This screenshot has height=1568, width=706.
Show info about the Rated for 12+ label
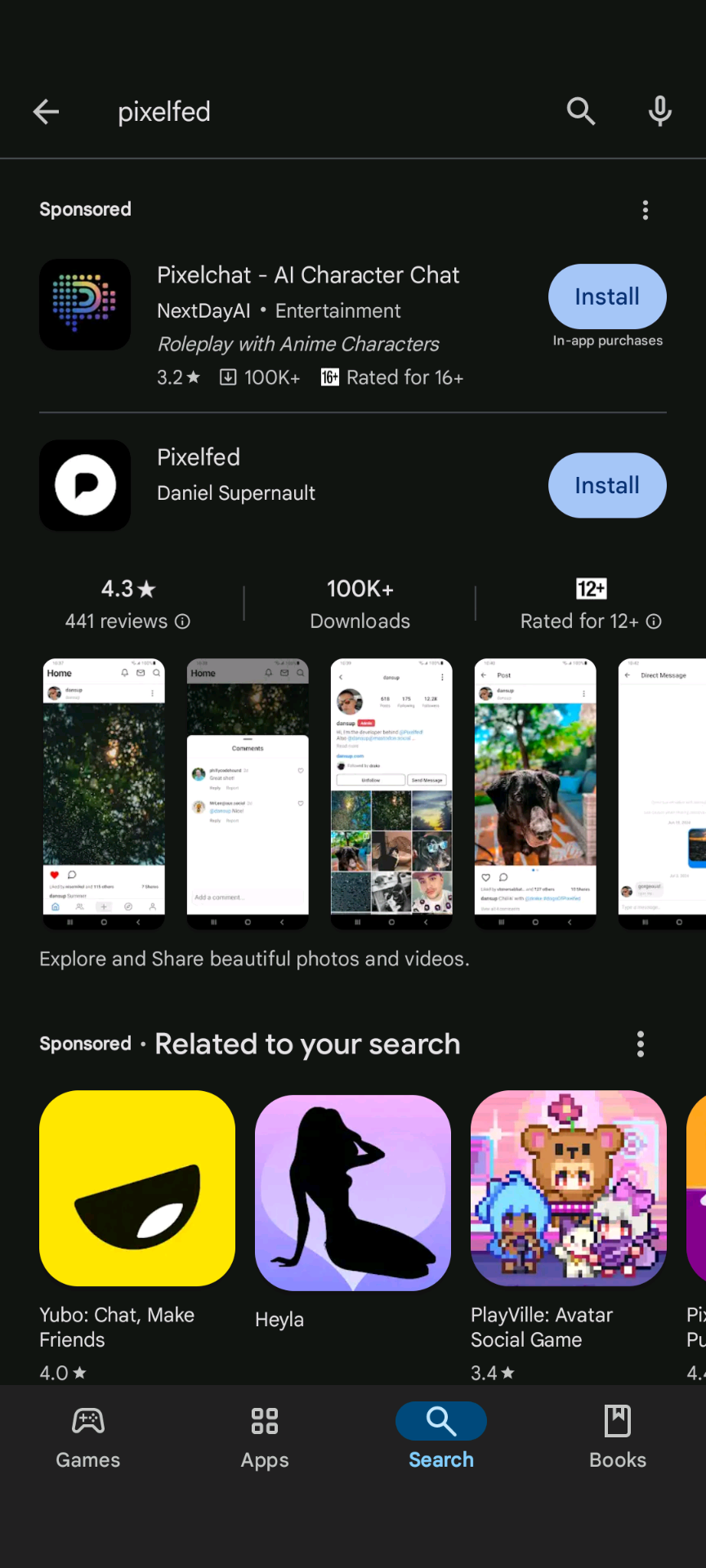tap(654, 621)
